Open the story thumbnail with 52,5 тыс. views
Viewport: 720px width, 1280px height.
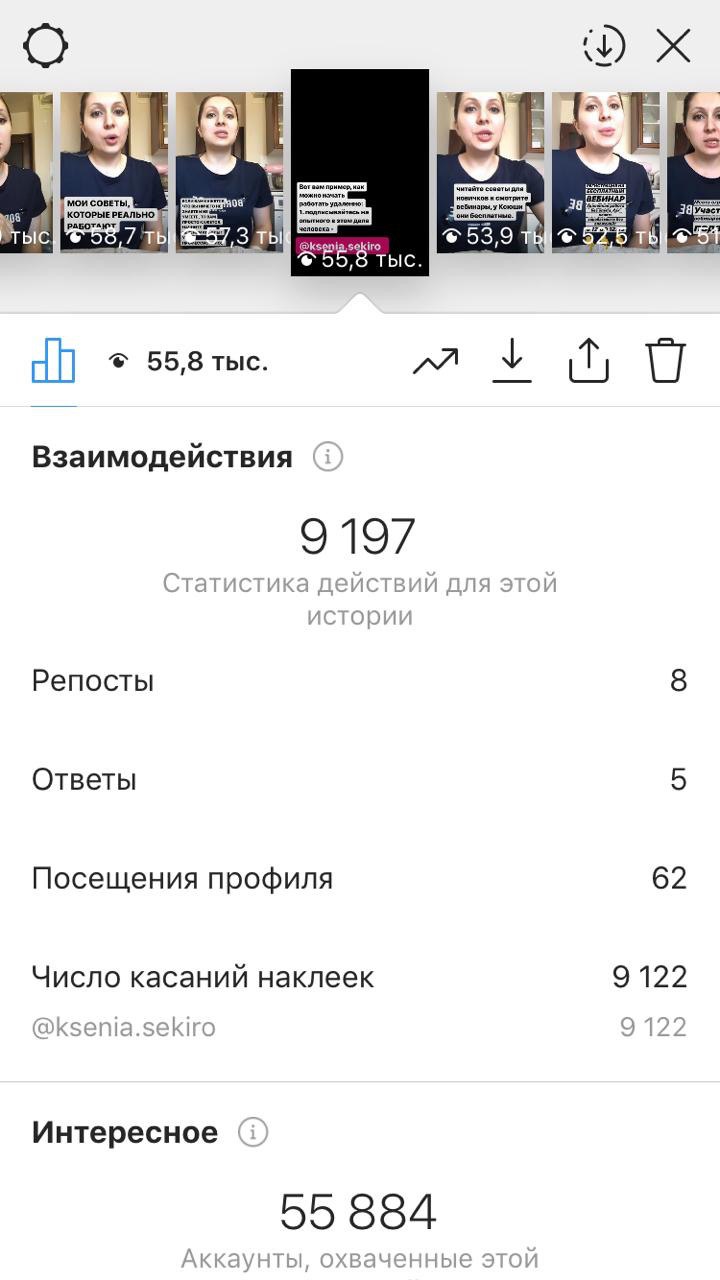605,172
